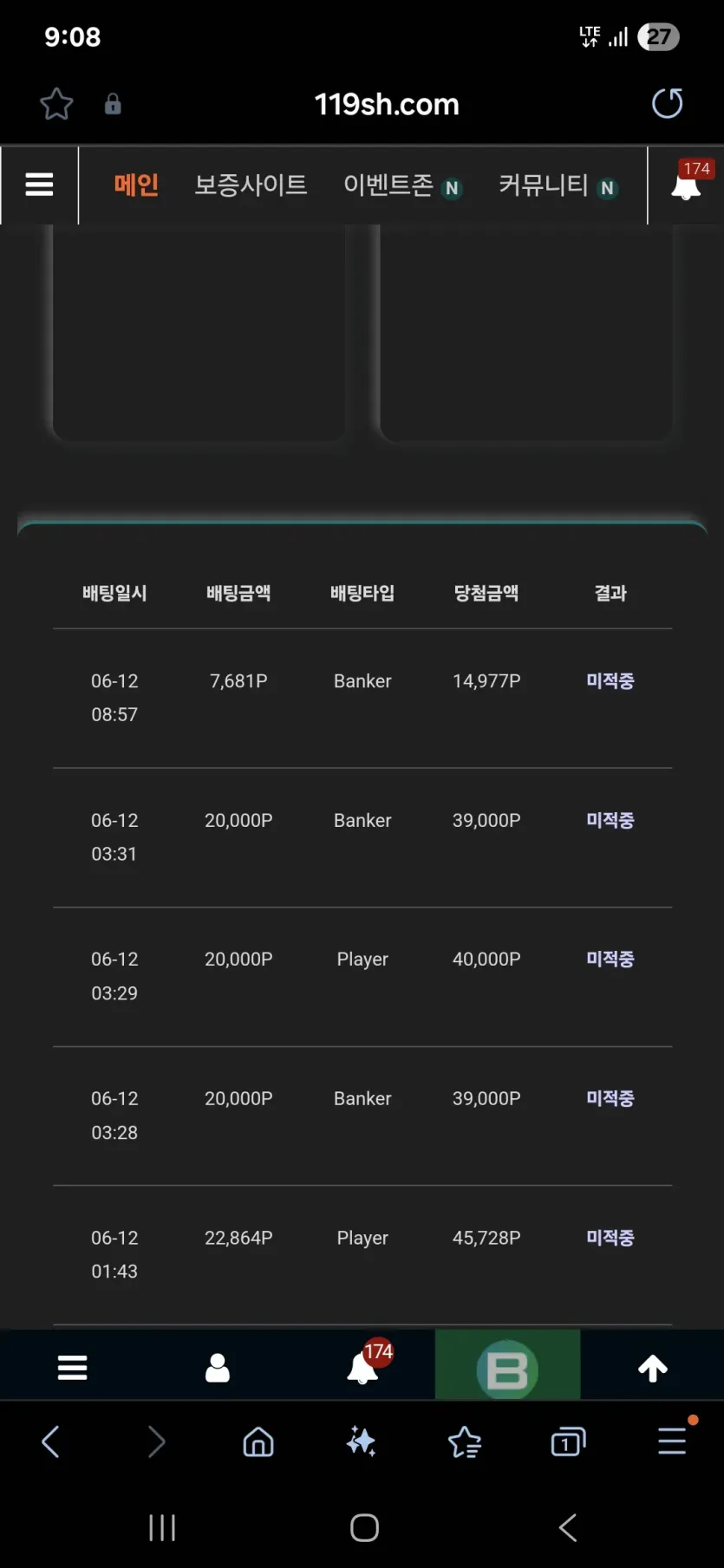The width and height of the screenshot is (724, 1568).
Task: Open the profile icon in the bottom bar
Action: tap(218, 1367)
